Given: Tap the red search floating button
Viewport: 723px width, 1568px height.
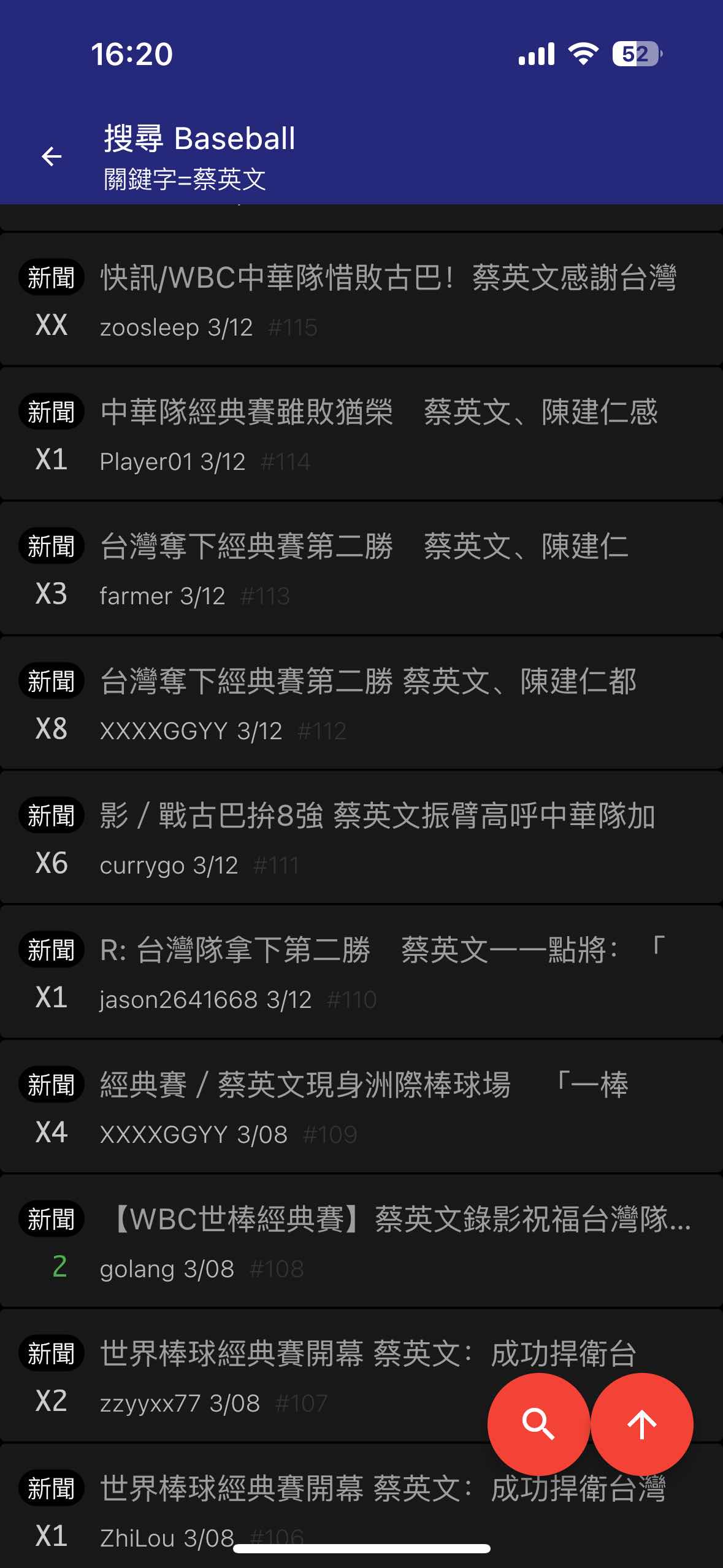Looking at the screenshot, I should pos(538,1424).
